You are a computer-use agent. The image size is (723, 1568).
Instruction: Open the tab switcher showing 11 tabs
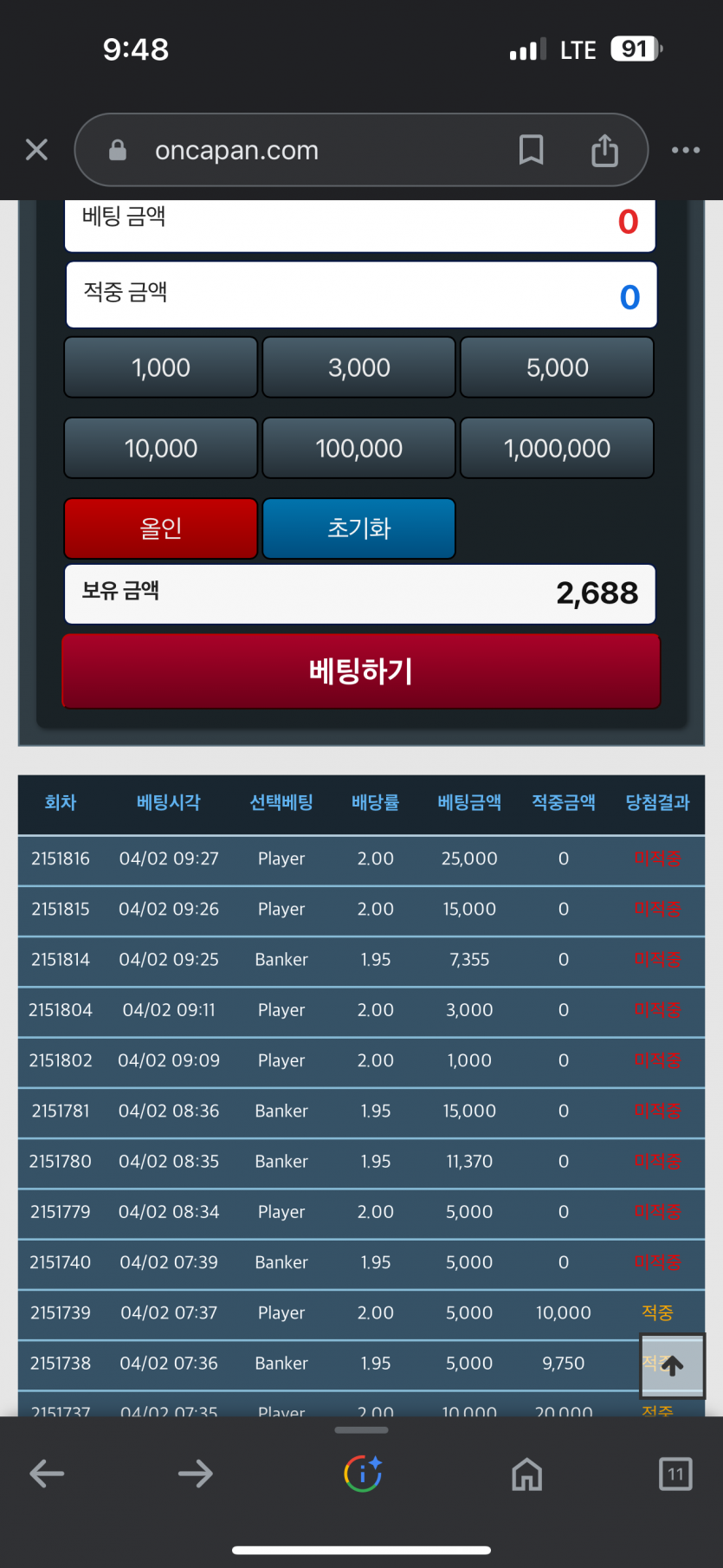coord(675,1474)
